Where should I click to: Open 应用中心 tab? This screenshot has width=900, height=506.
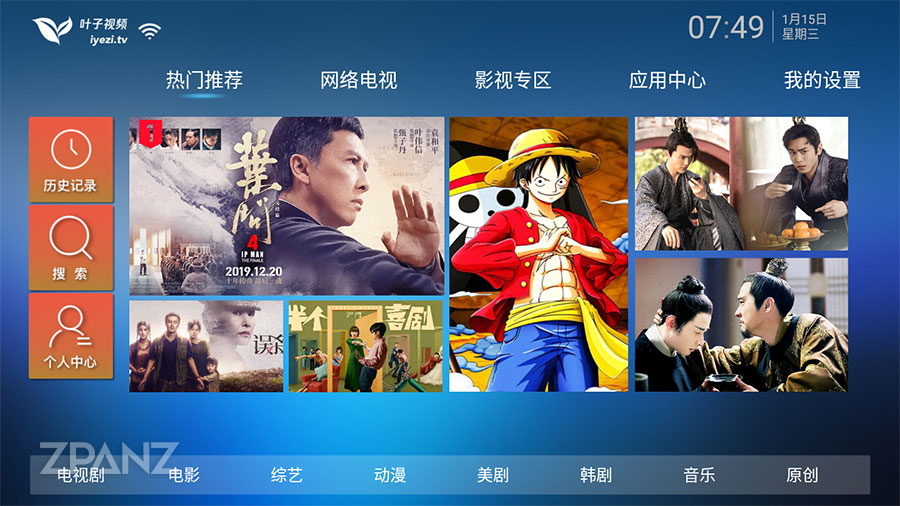pyautogui.click(x=667, y=81)
